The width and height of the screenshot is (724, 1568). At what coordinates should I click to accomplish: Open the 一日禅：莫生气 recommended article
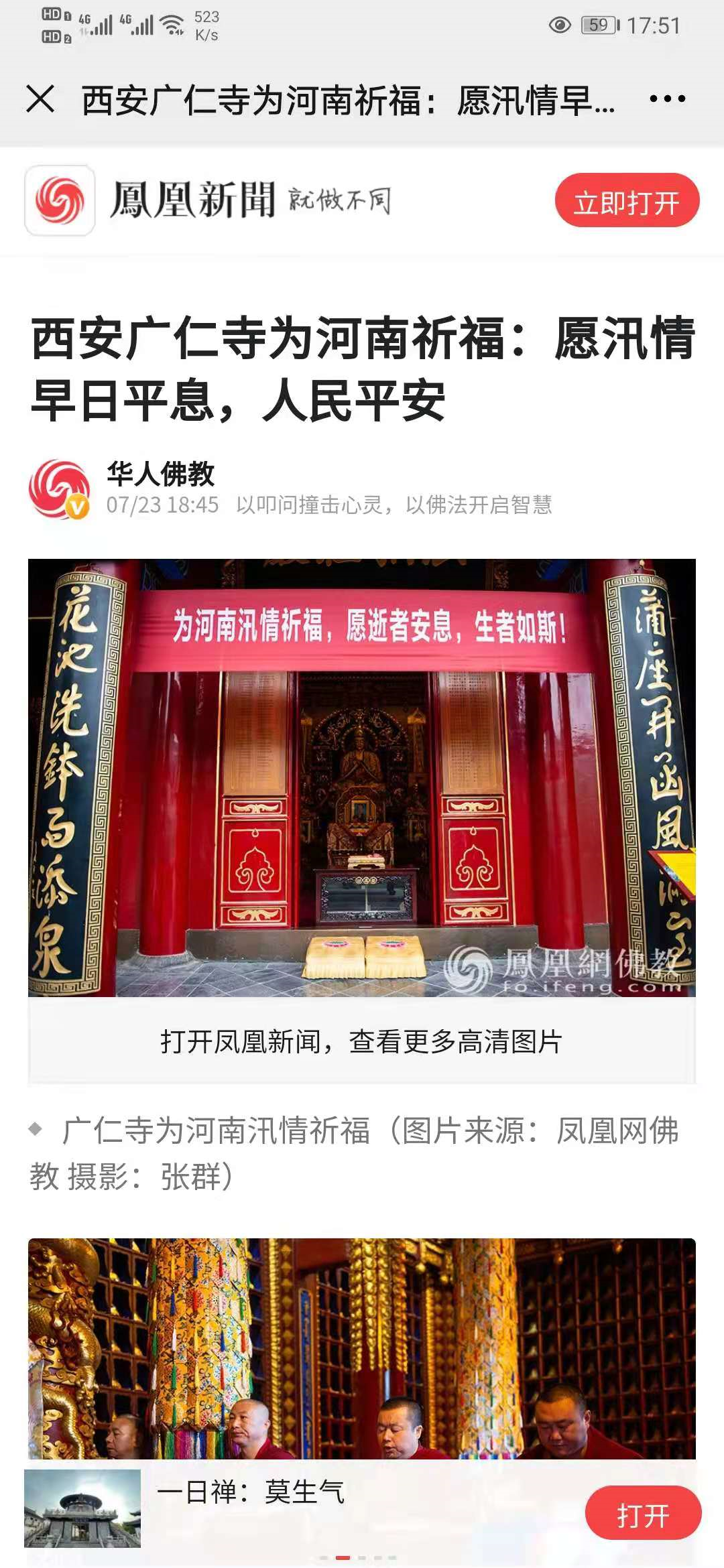pyautogui.click(x=251, y=1493)
